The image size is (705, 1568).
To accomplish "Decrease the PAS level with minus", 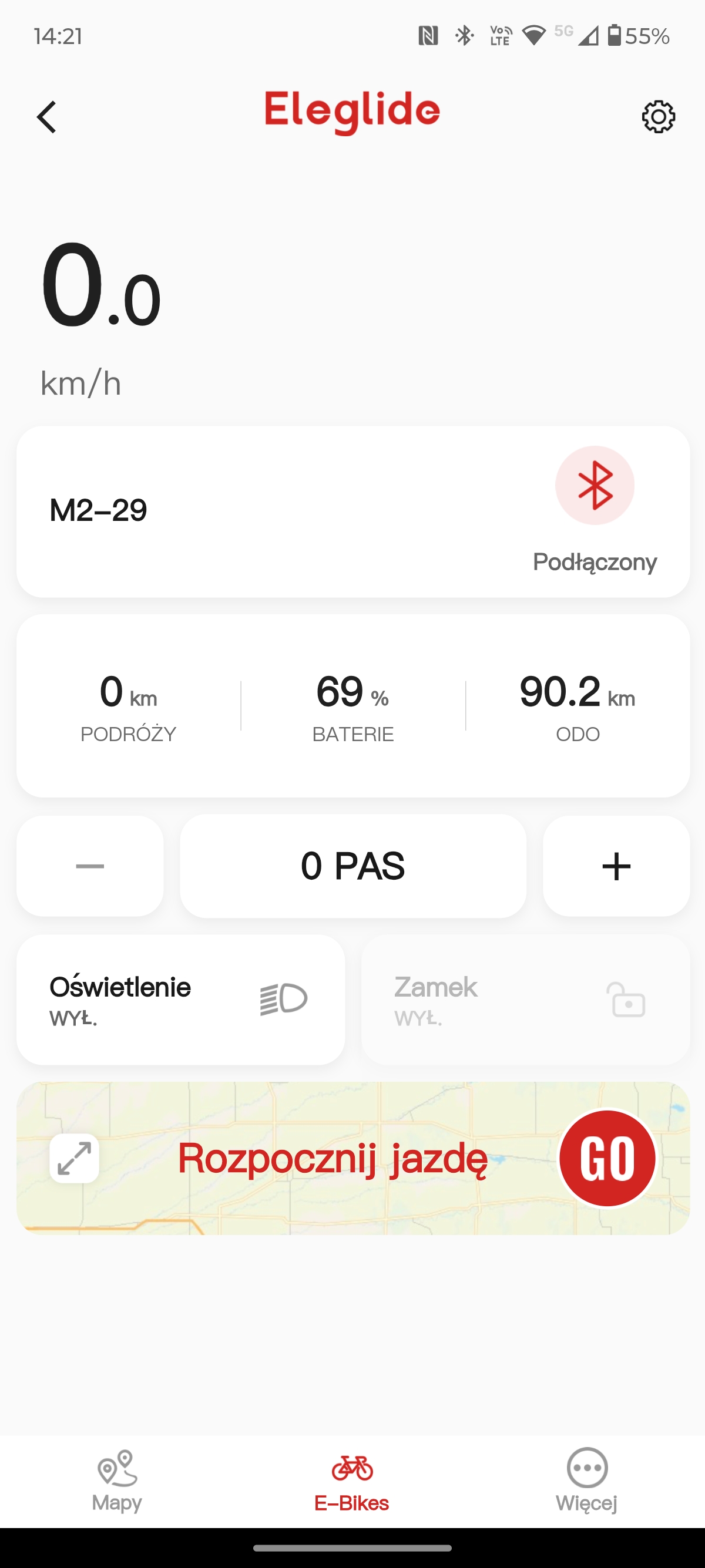I will [90, 866].
